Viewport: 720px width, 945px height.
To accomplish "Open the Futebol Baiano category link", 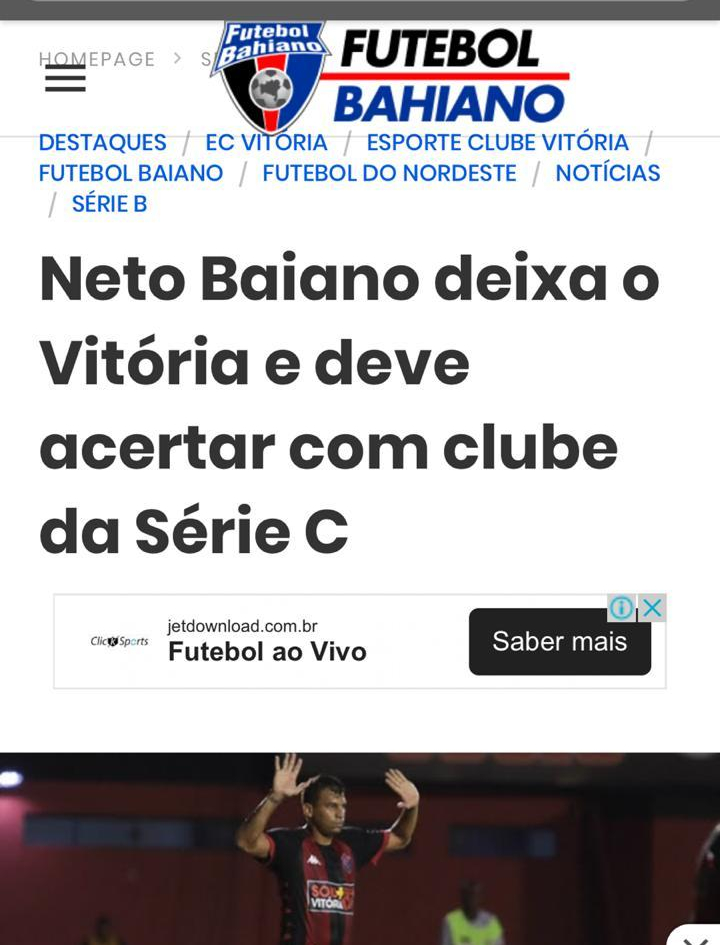I will point(131,173).
